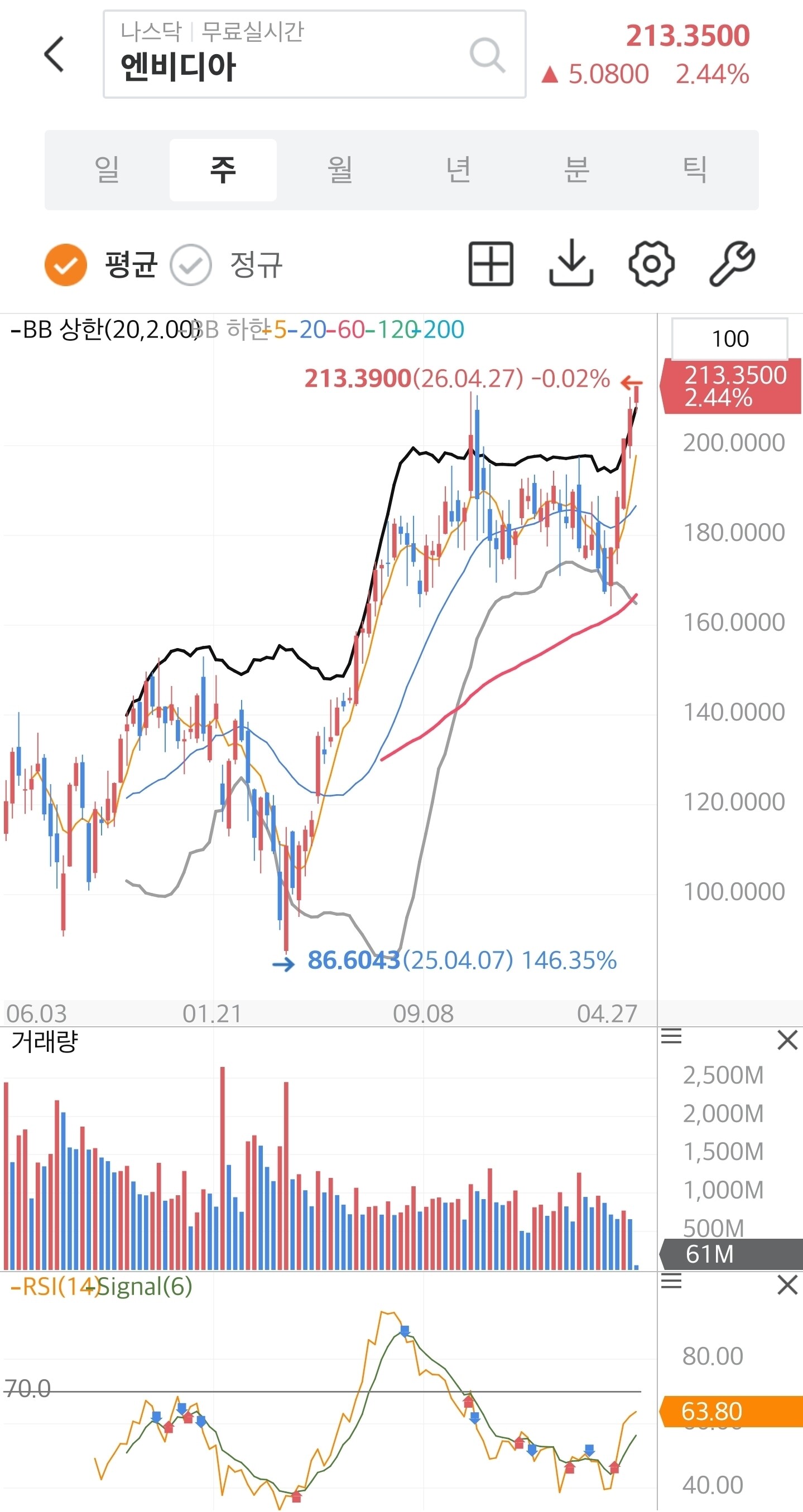Close the 거래량 volume panel

787,1040
